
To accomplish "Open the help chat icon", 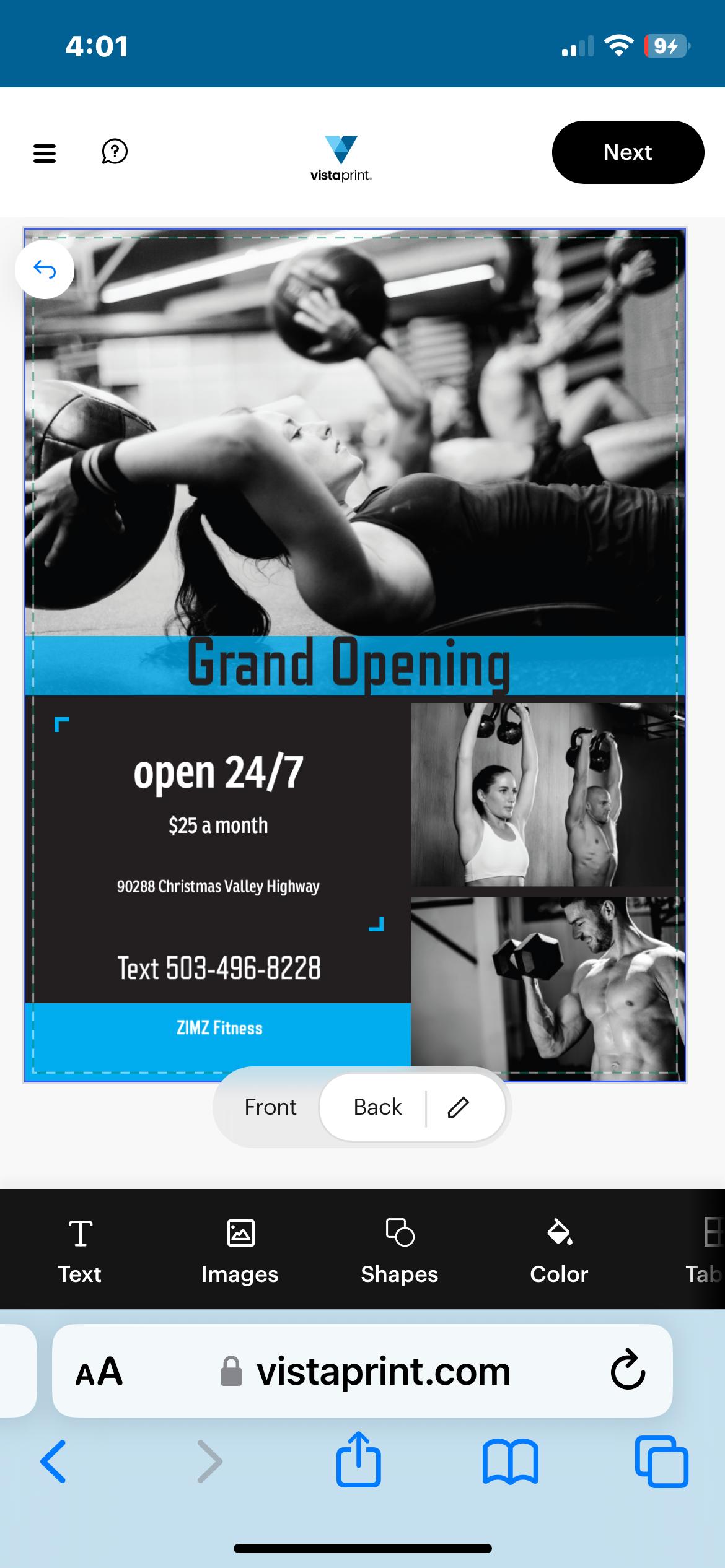I will (x=115, y=152).
